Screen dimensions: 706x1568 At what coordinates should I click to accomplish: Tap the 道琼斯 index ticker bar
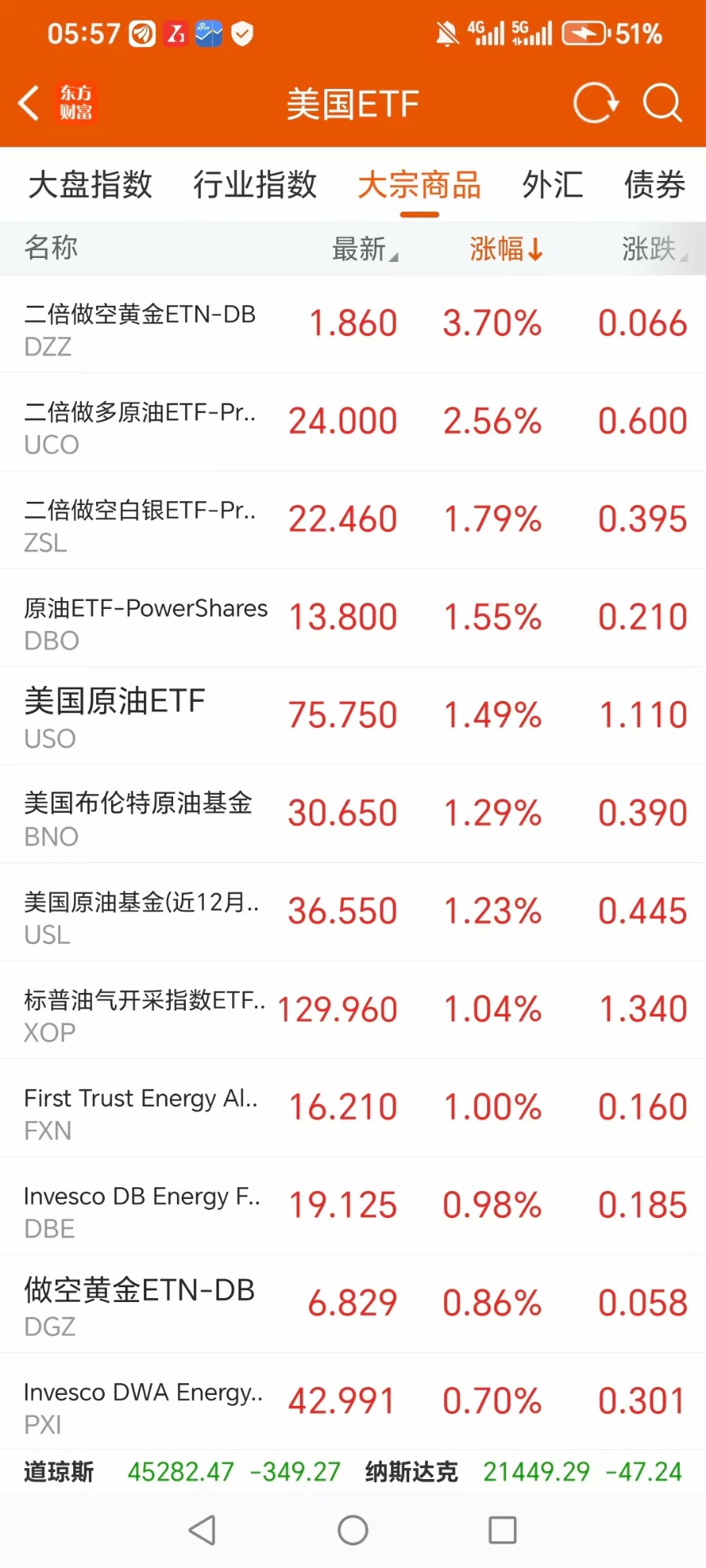[x=182, y=1472]
